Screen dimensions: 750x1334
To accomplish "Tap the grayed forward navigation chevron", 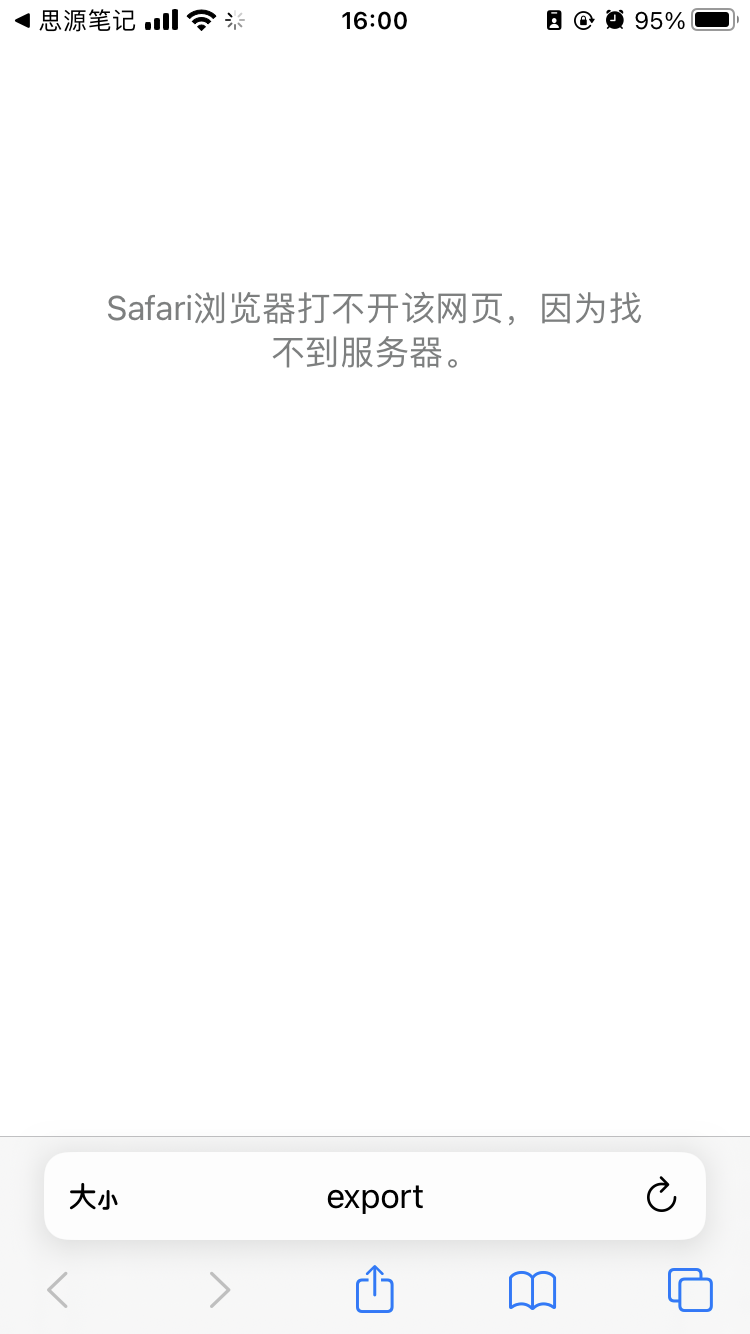I will (x=219, y=1289).
